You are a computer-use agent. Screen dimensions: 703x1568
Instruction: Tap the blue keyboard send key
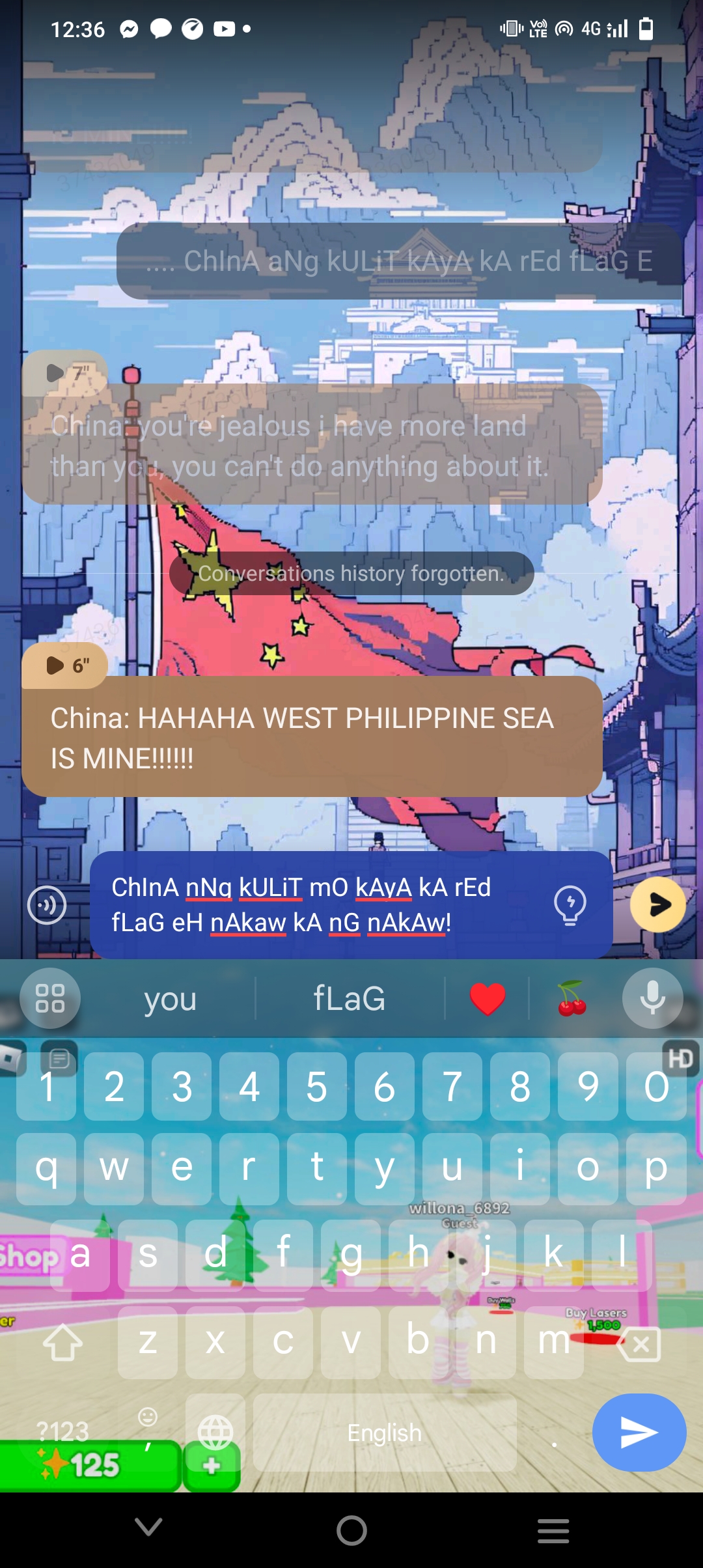(639, 1432)
